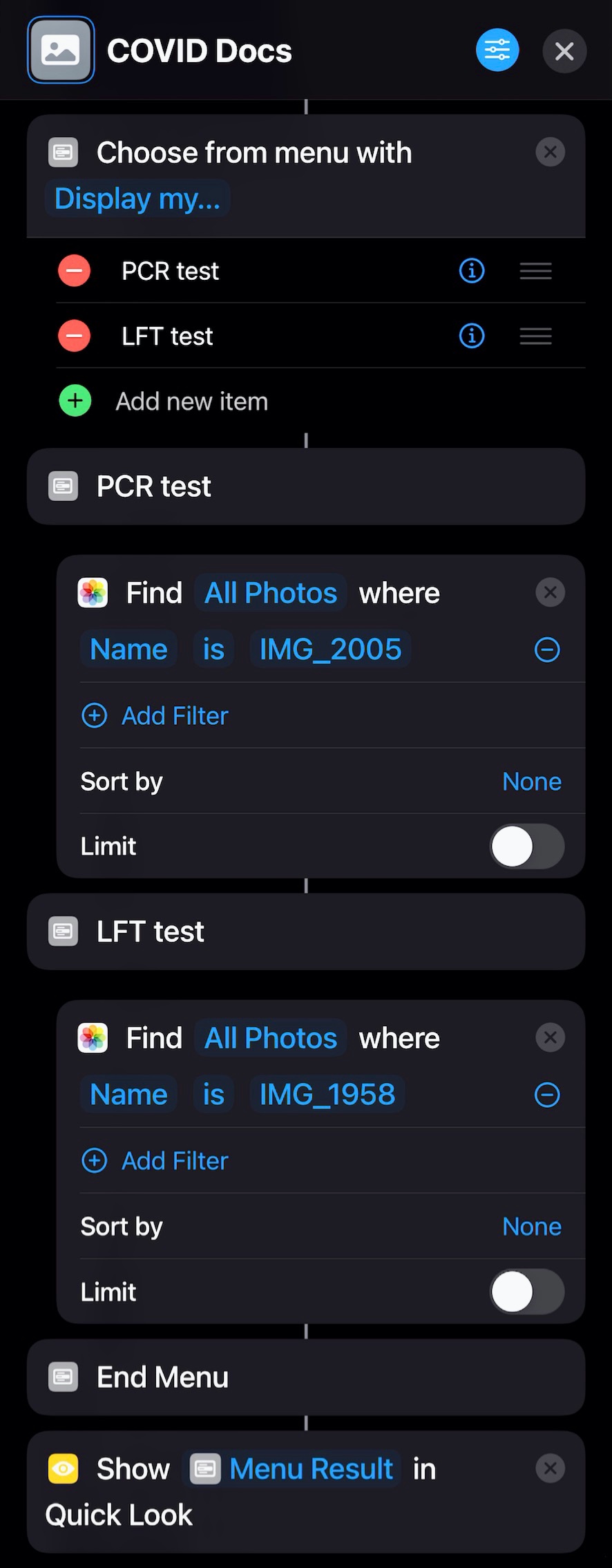Remove the Choose from menu action
Viewport: 612px width, 1568px height.
point(550,152)
